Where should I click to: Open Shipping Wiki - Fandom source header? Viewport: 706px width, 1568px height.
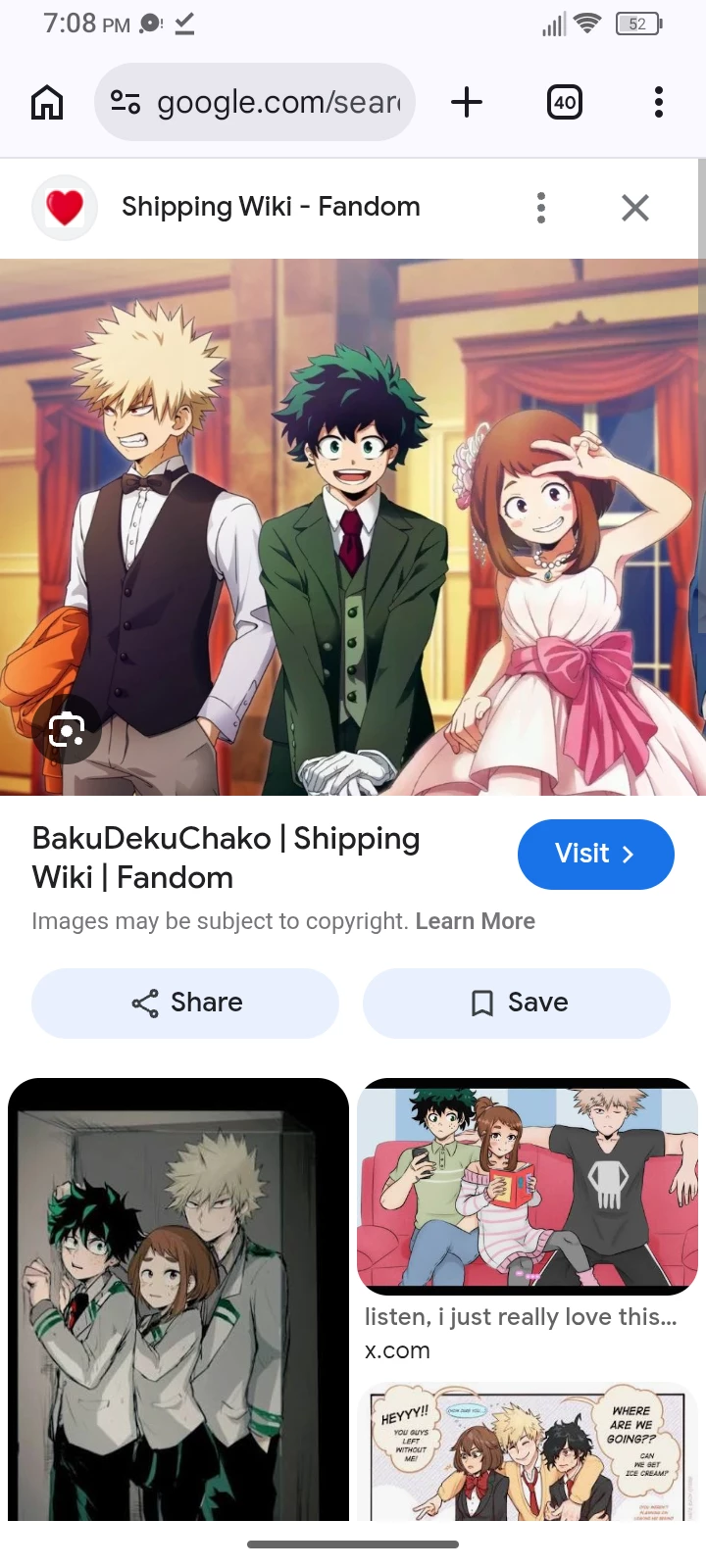[270, 207]
